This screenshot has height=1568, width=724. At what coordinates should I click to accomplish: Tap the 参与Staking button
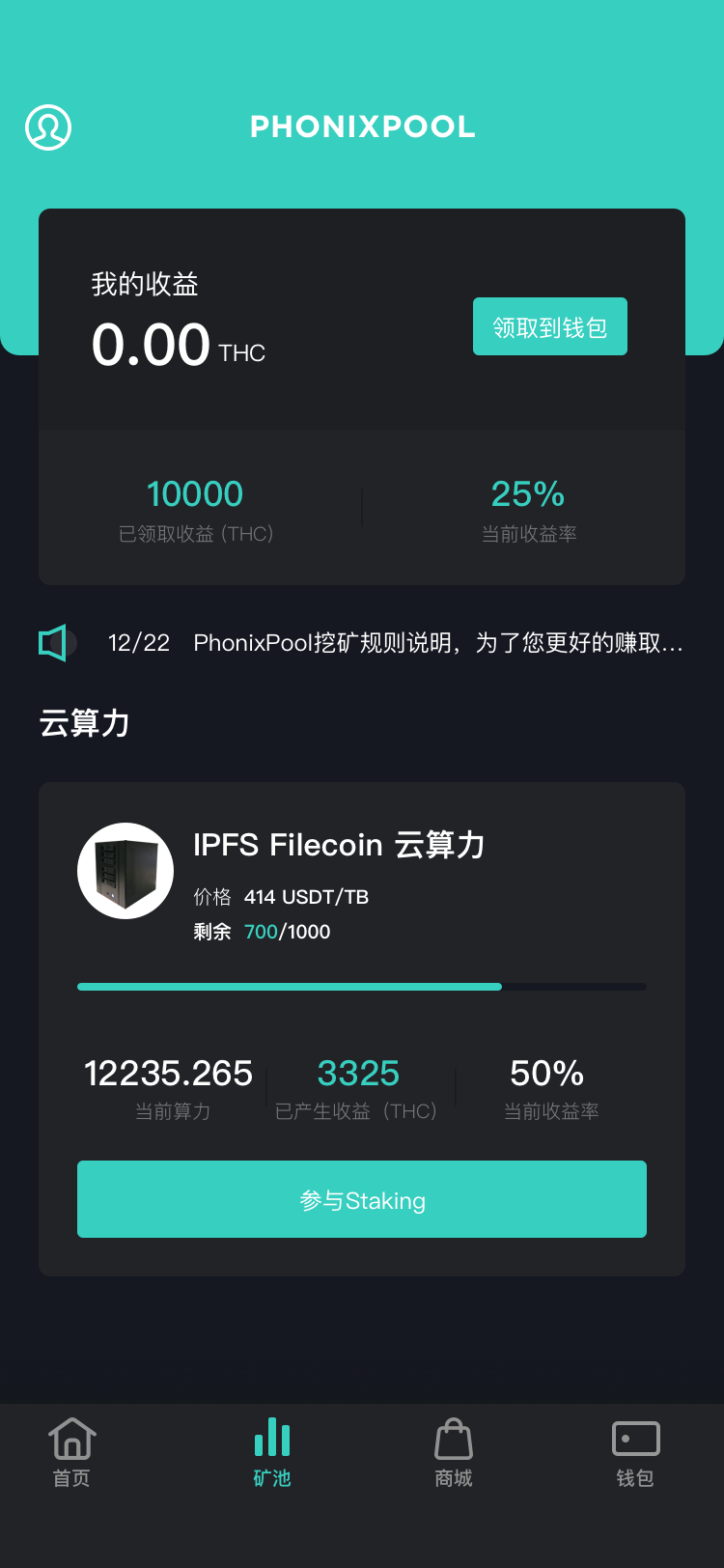click(362, 1199)
